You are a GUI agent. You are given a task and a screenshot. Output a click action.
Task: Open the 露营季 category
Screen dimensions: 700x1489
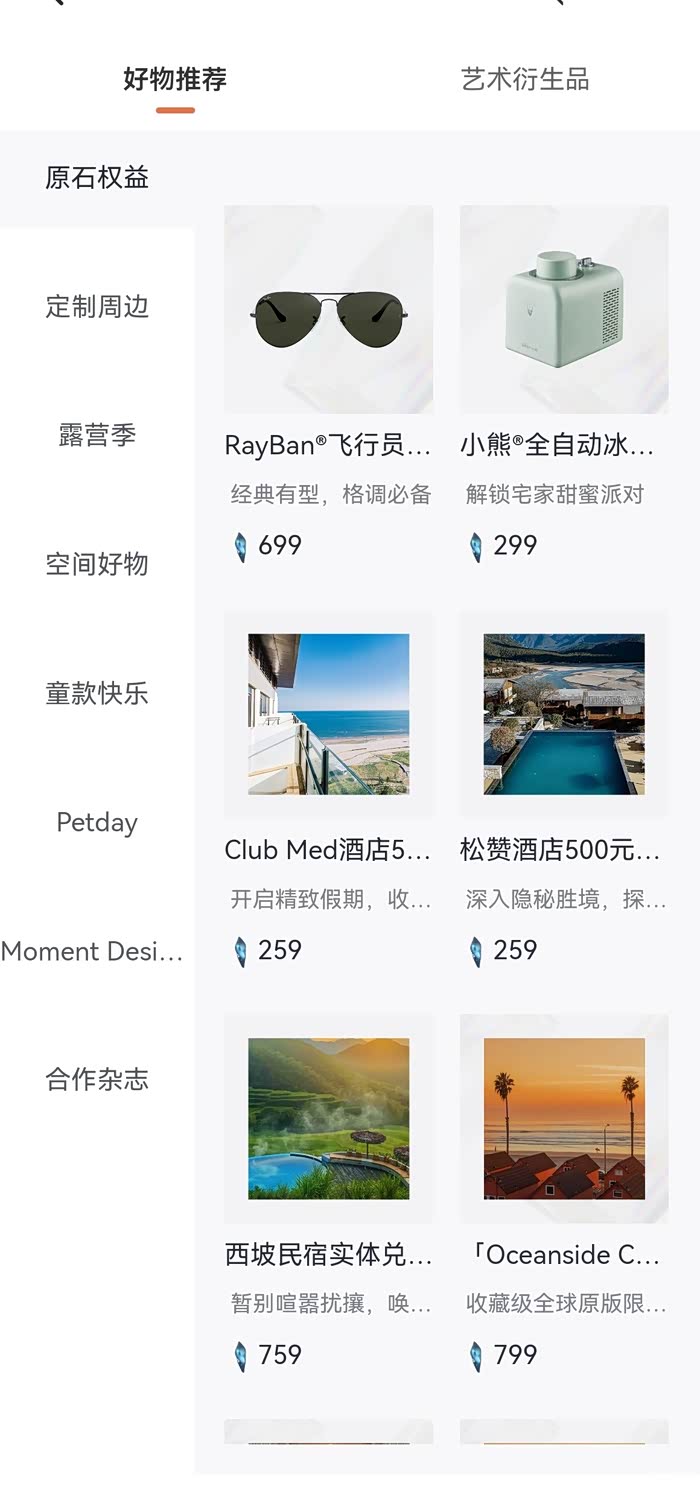97,435
